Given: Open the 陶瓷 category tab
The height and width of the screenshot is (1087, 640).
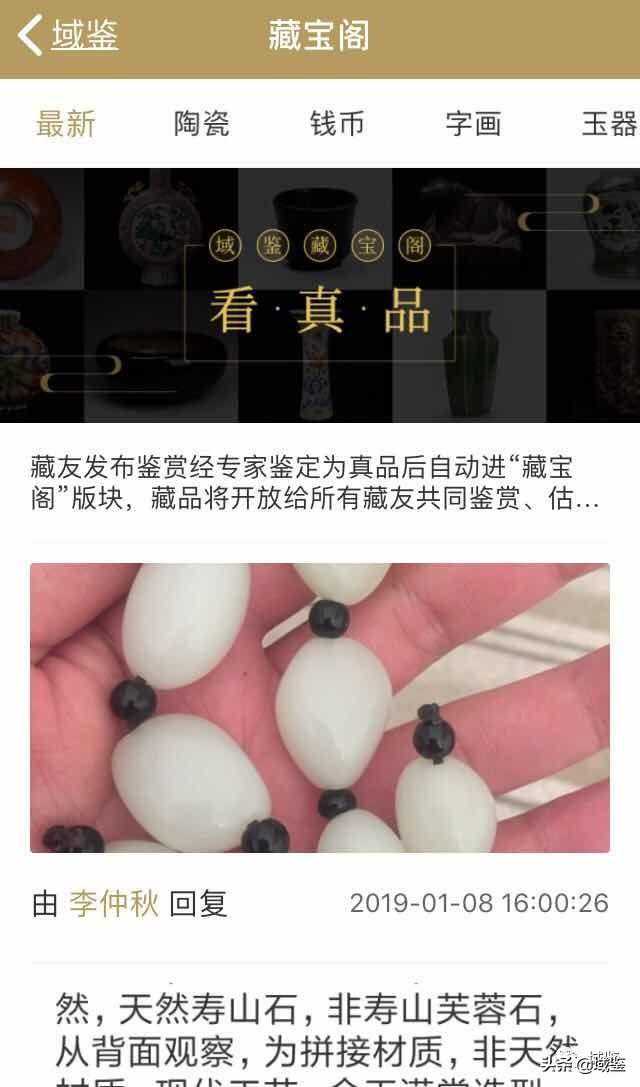Looking at the screenshot, I should (202, 124).
